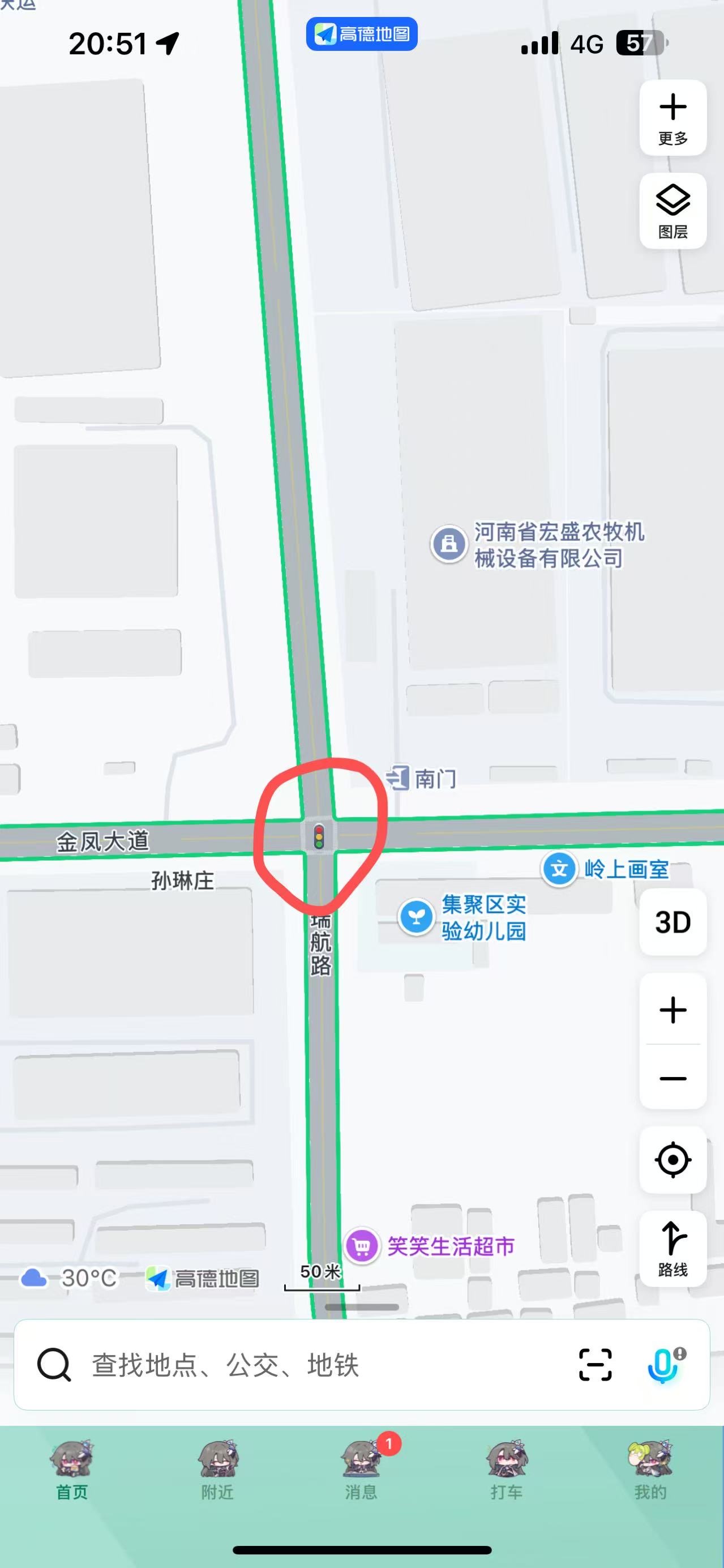Open 路线 route planning
The image size is (724, 1568).
(672, 1249)
